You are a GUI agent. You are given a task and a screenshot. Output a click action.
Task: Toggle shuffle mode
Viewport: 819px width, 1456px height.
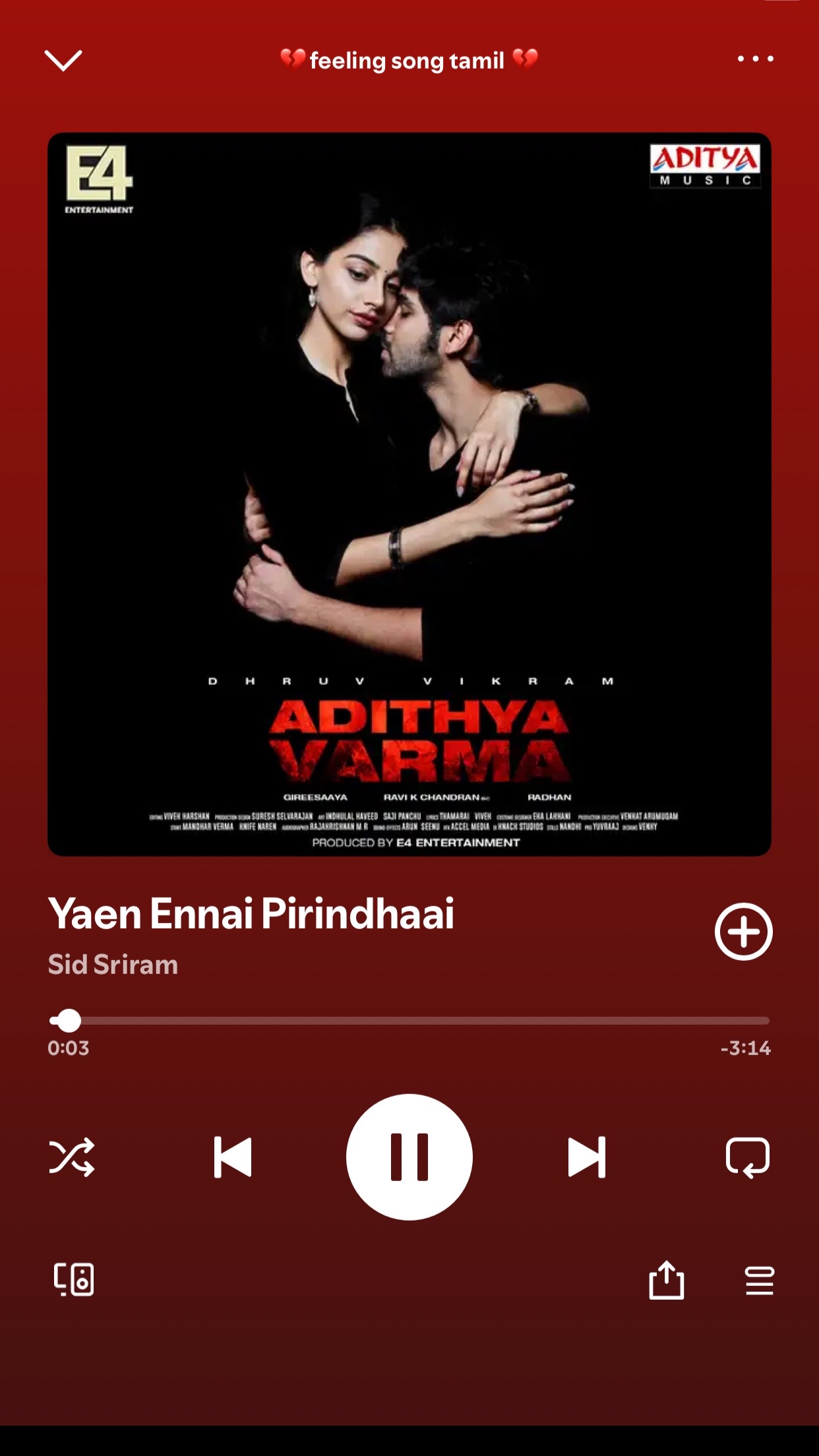tap(72, 1157)
